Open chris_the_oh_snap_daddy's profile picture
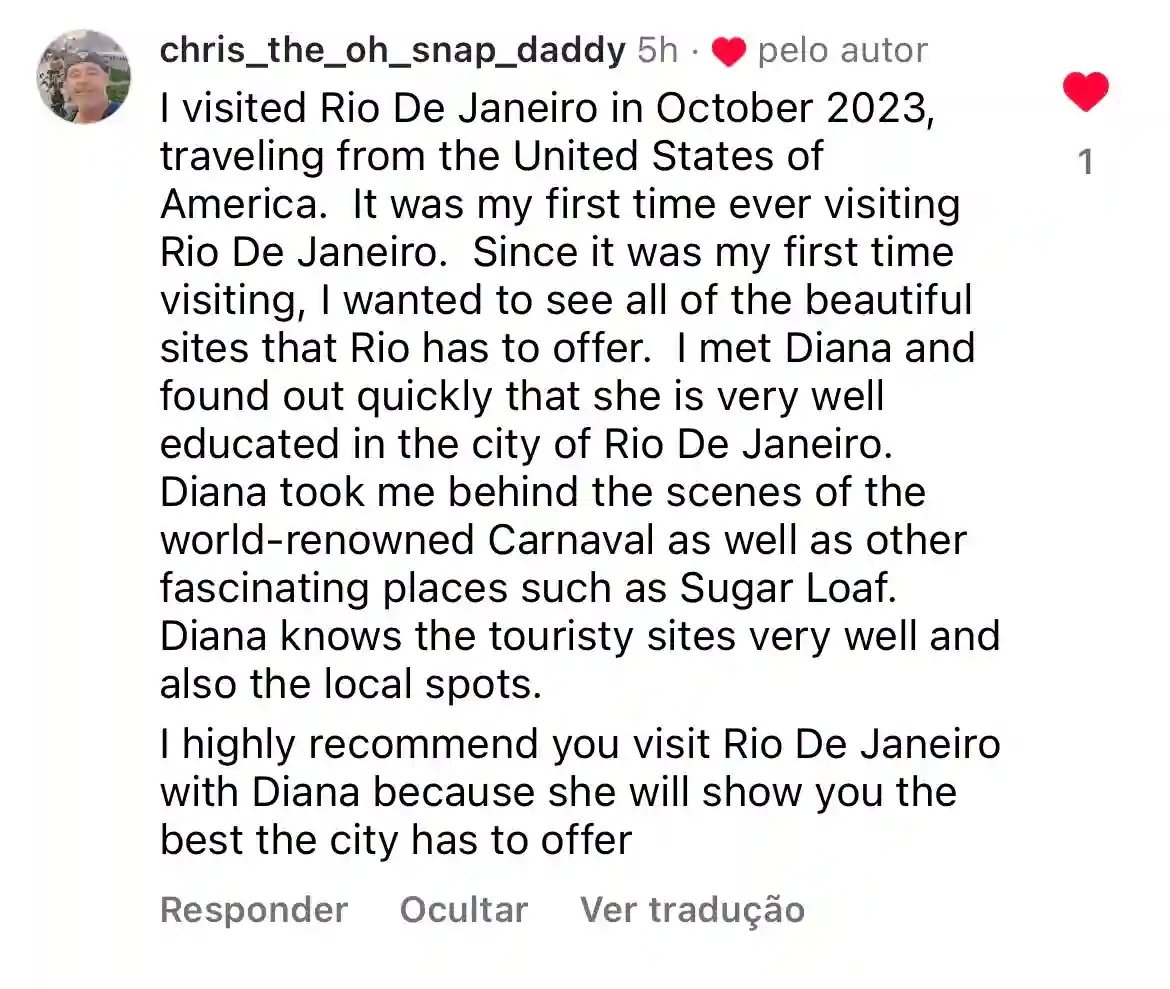 pos(84,76)
